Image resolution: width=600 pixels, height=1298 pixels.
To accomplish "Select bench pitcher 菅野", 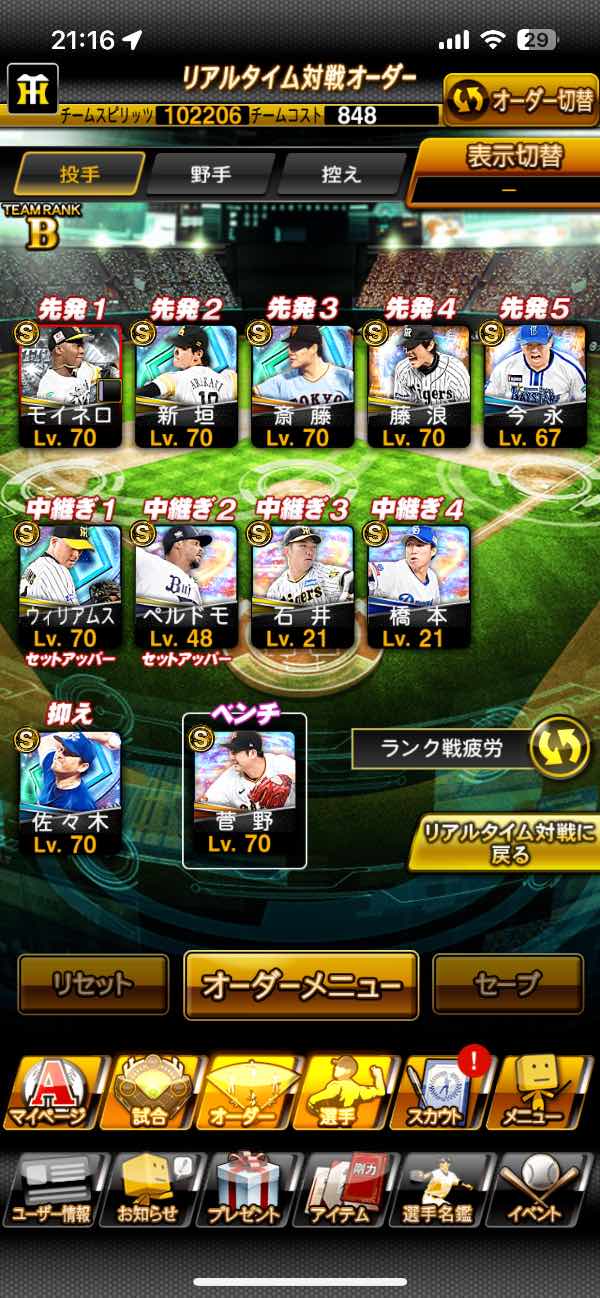I will pyautogui.click(x=245, y=792).
